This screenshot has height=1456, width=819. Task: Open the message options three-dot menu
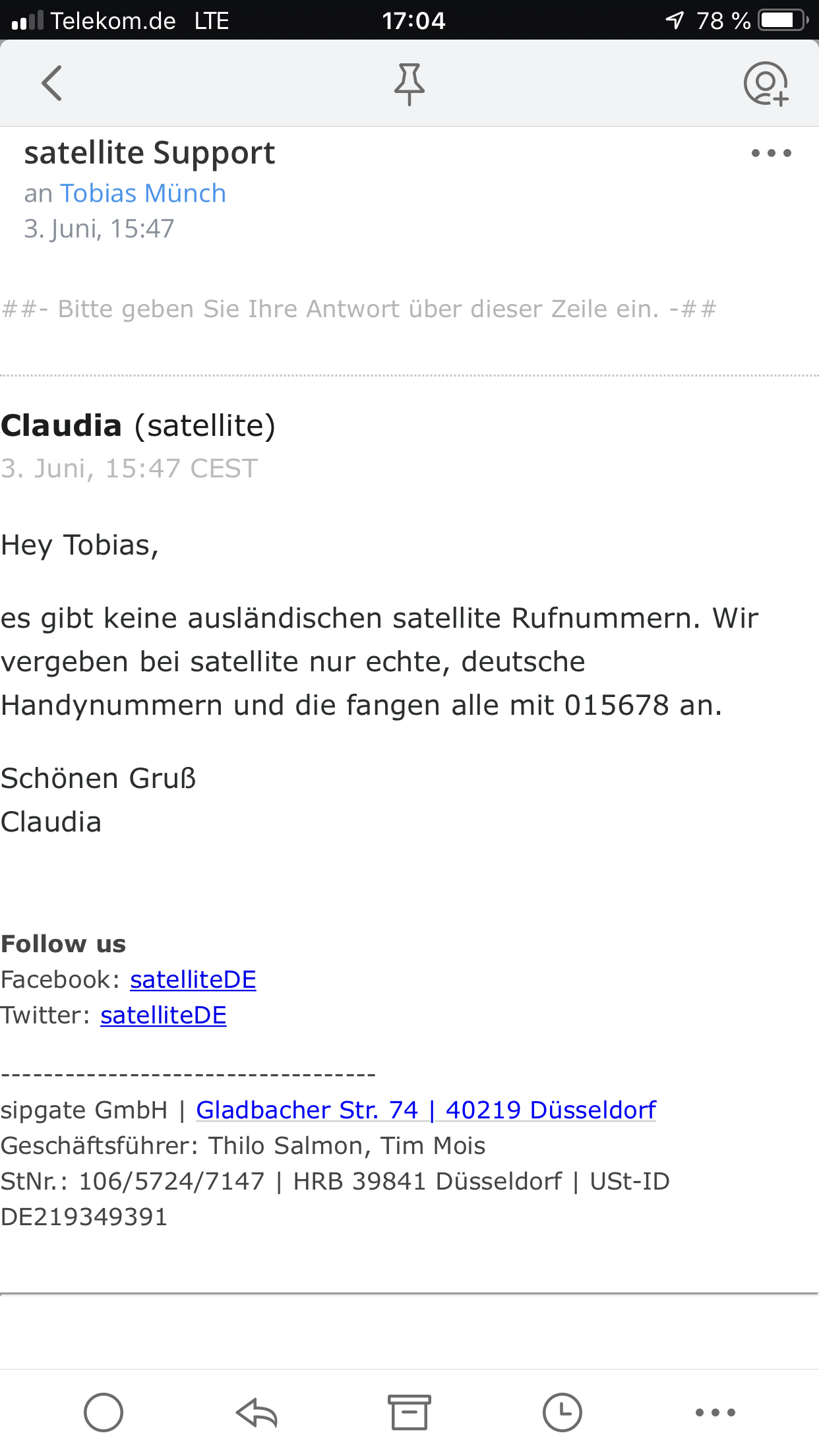(771, 153)
